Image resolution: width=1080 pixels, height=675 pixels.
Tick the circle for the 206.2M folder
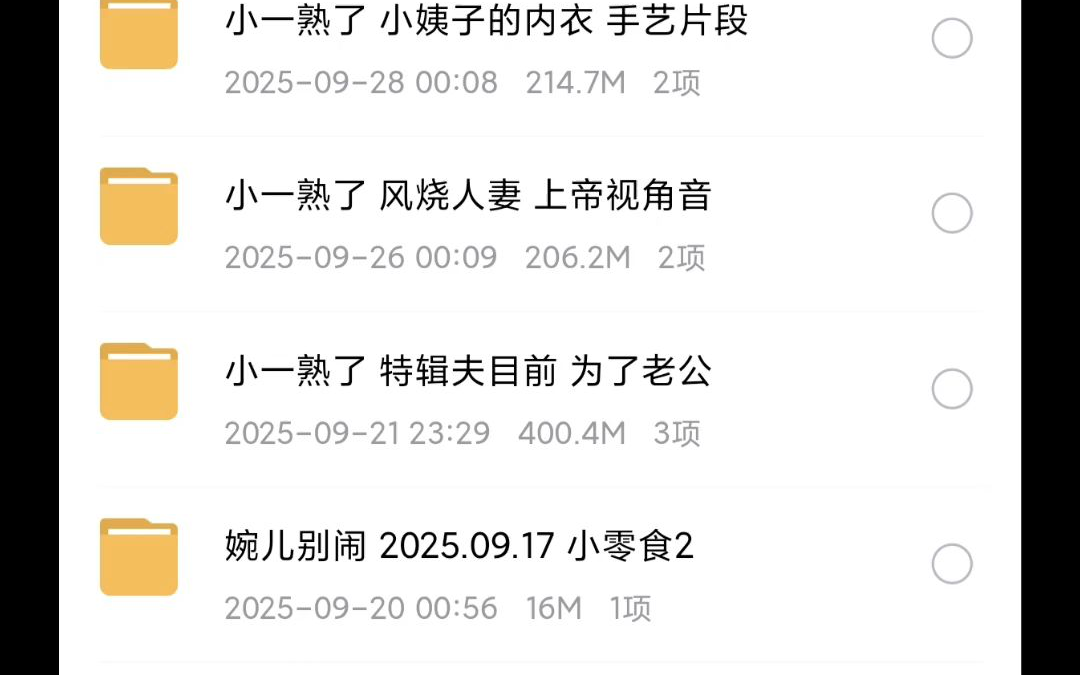[x=952, y=213]
